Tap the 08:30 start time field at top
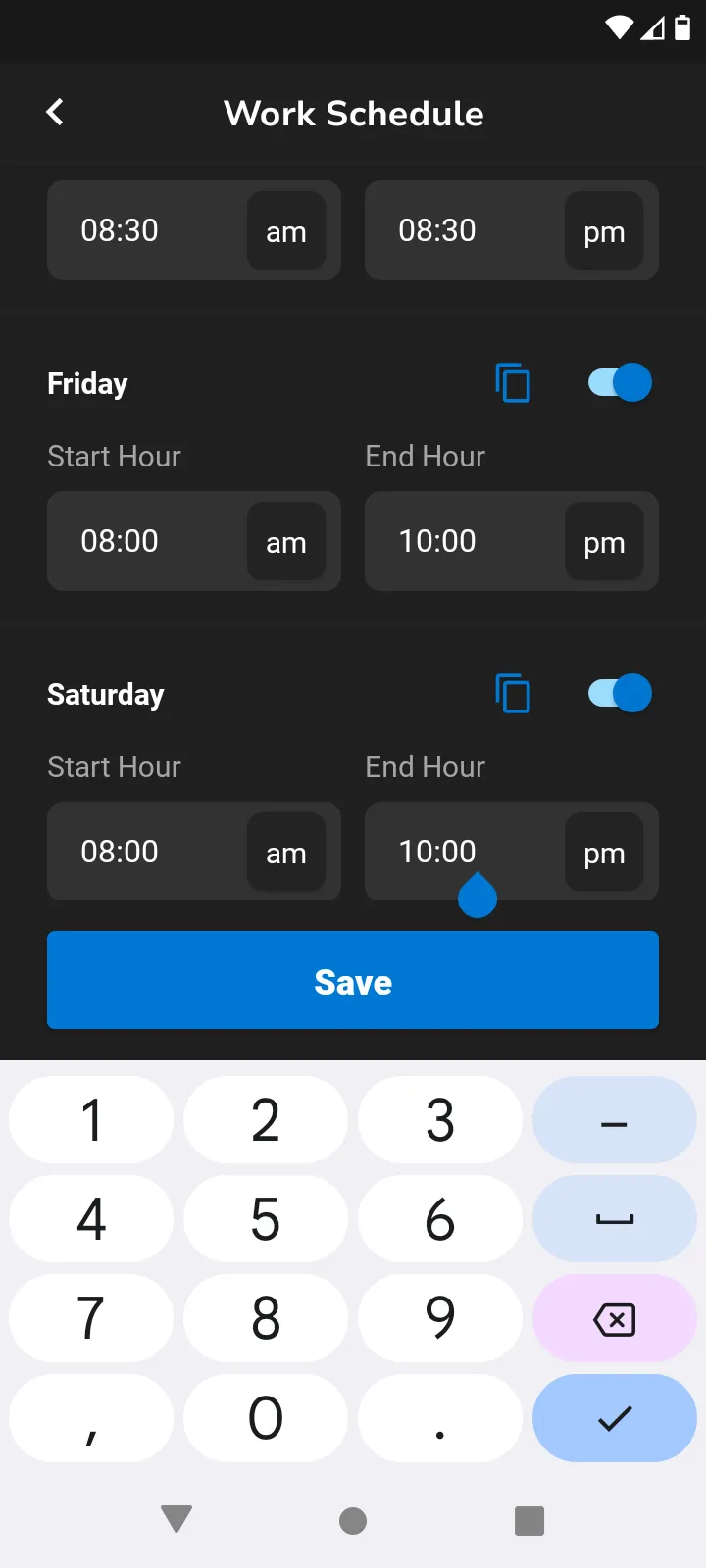 coord(147,230)
